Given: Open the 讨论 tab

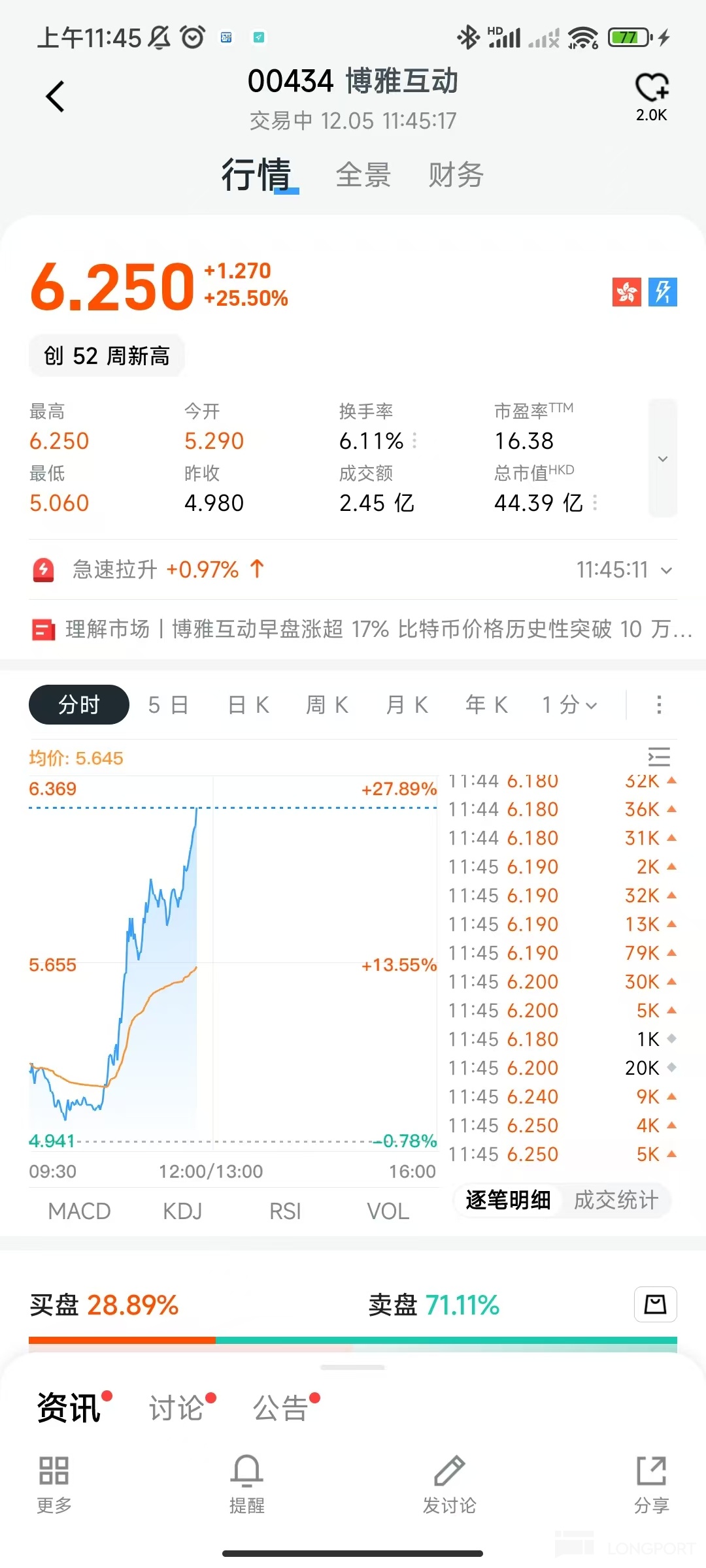Looking at the screenshot, I should coord(176,1408).
